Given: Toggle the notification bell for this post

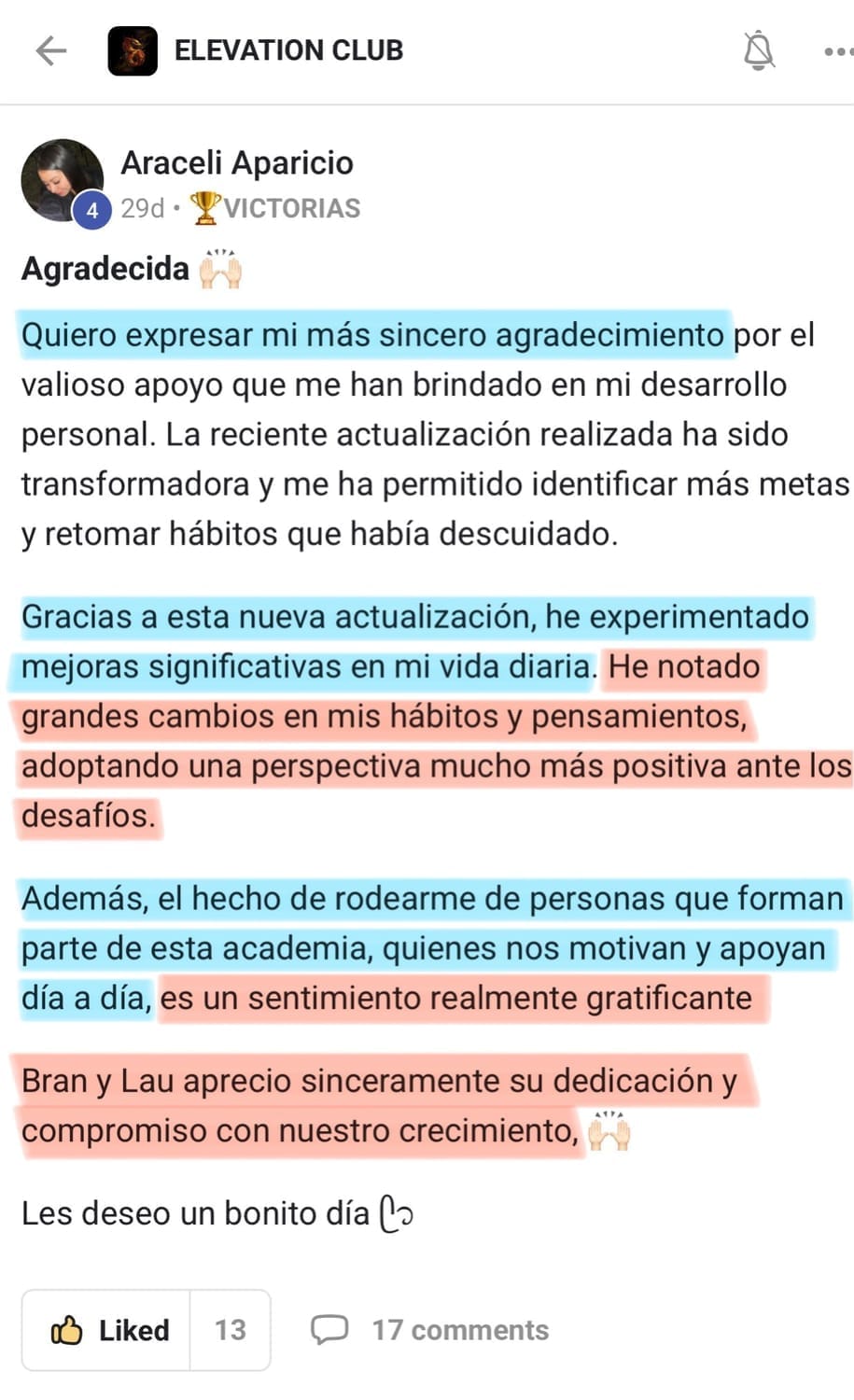Looking at the screenshot, I should coord(759,50).
